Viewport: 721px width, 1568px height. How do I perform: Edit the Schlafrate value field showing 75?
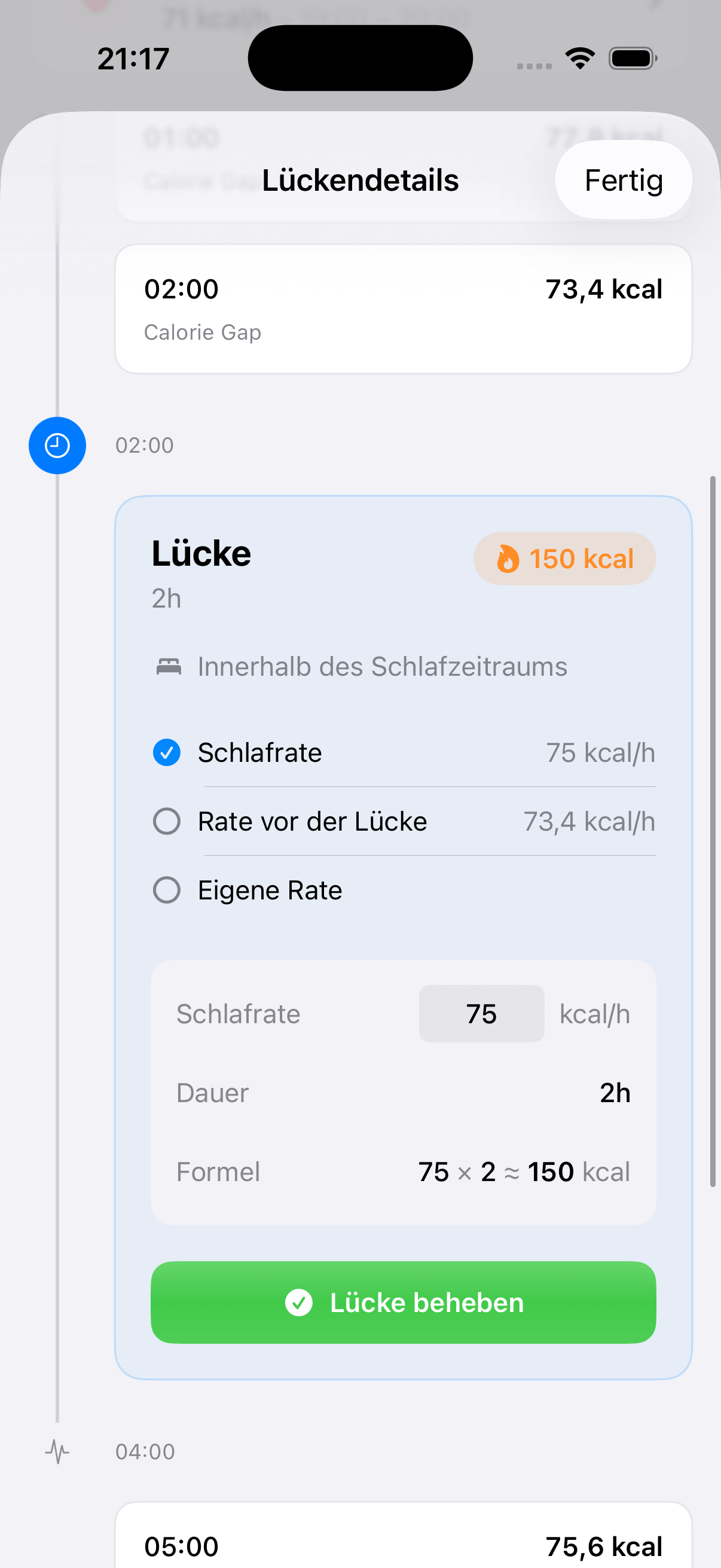pyautogui.click(x=481, y=1014)
